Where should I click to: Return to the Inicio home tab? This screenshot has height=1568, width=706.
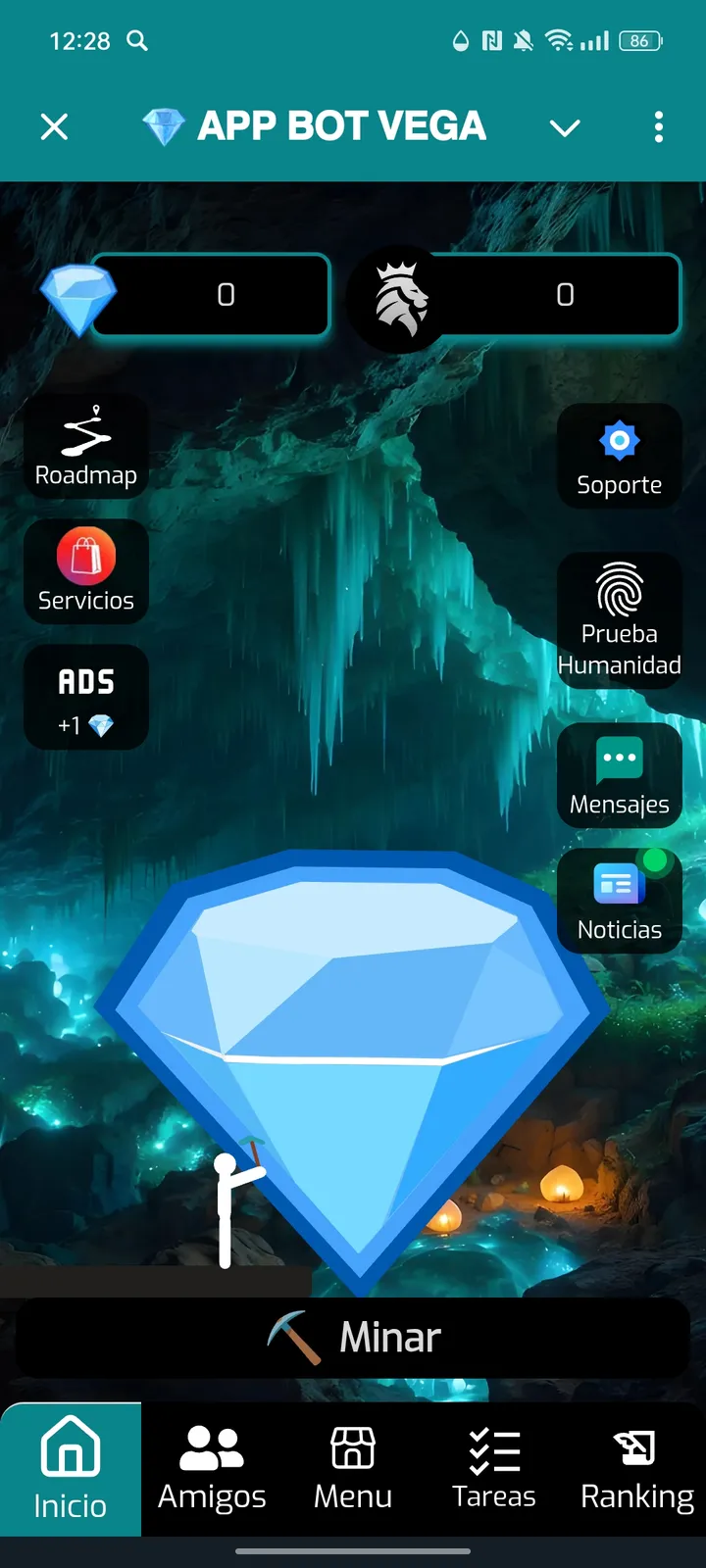click(71, 1470)
